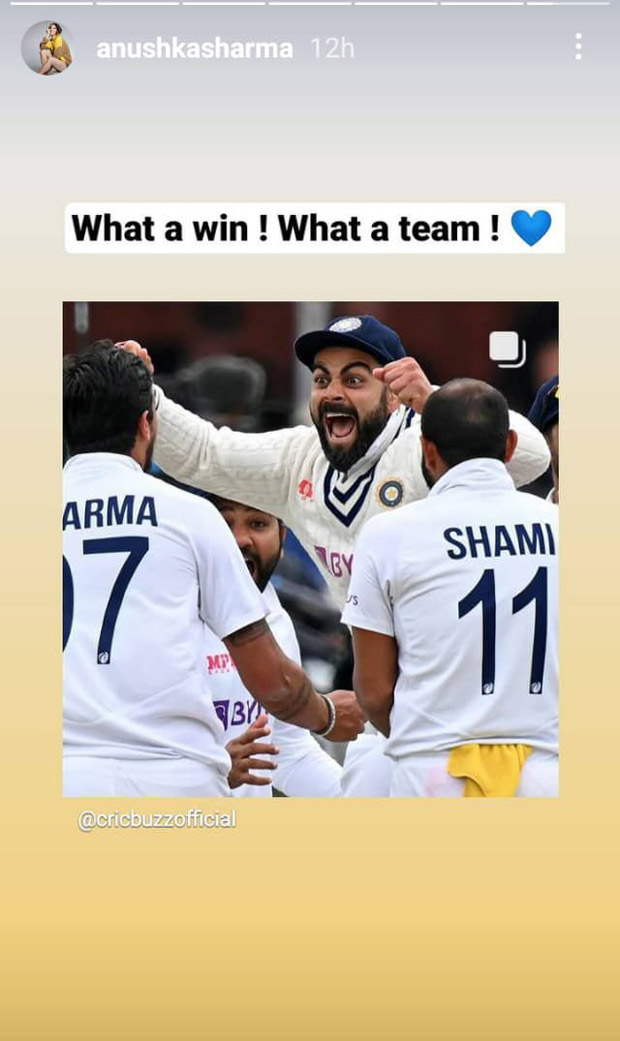Open anushkasharma's profile picture

click(x=47, y=48)
